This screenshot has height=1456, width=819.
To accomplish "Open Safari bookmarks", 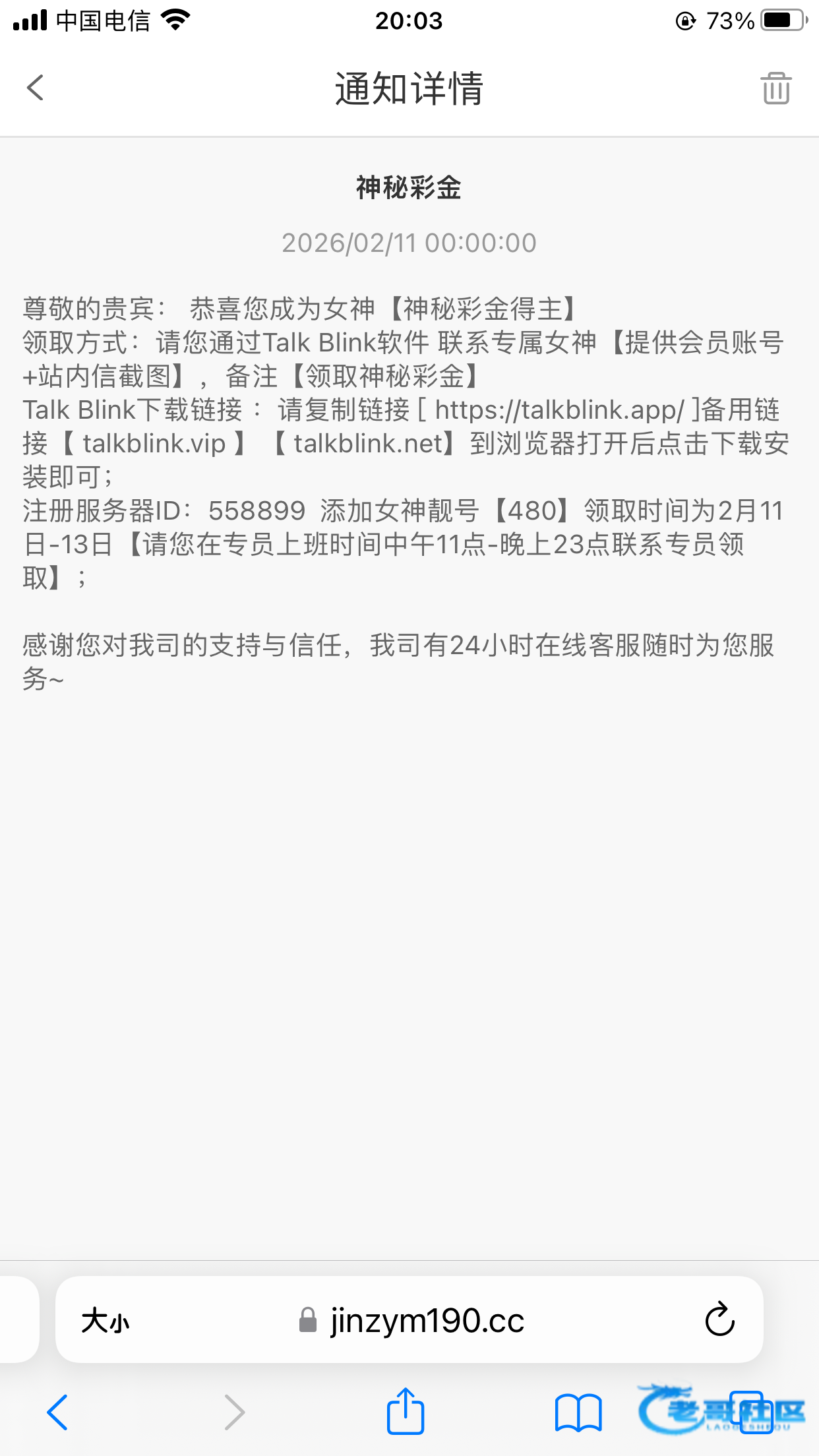I will 578,1412.
